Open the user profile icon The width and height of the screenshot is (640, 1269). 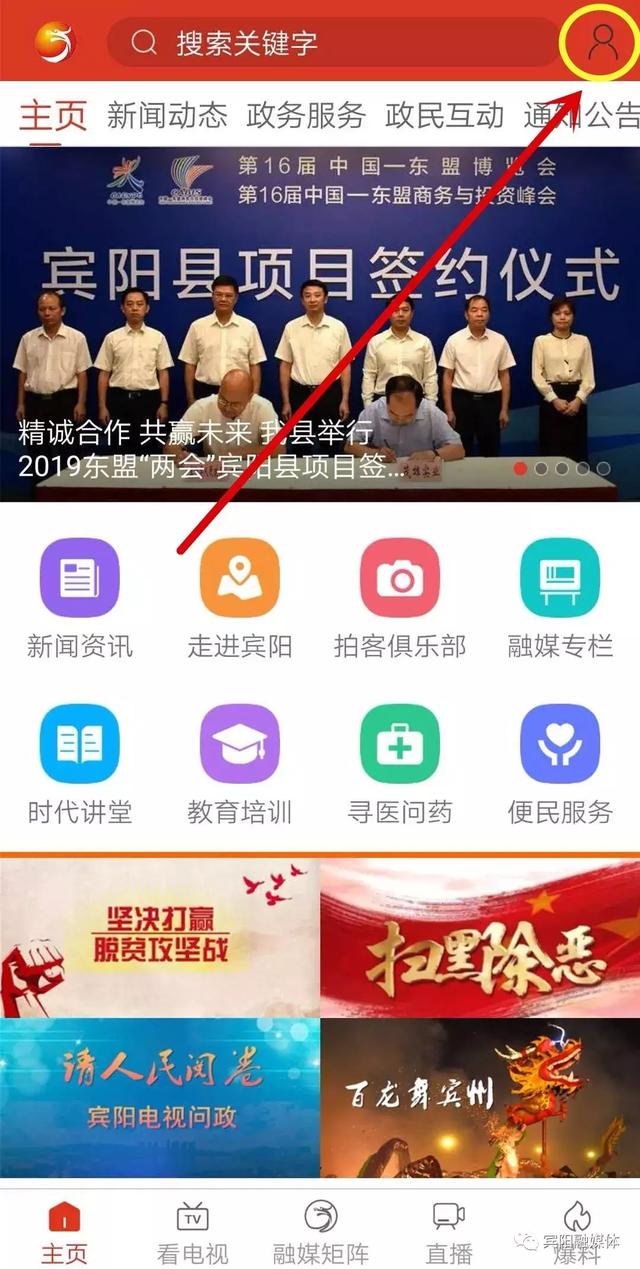602,42
